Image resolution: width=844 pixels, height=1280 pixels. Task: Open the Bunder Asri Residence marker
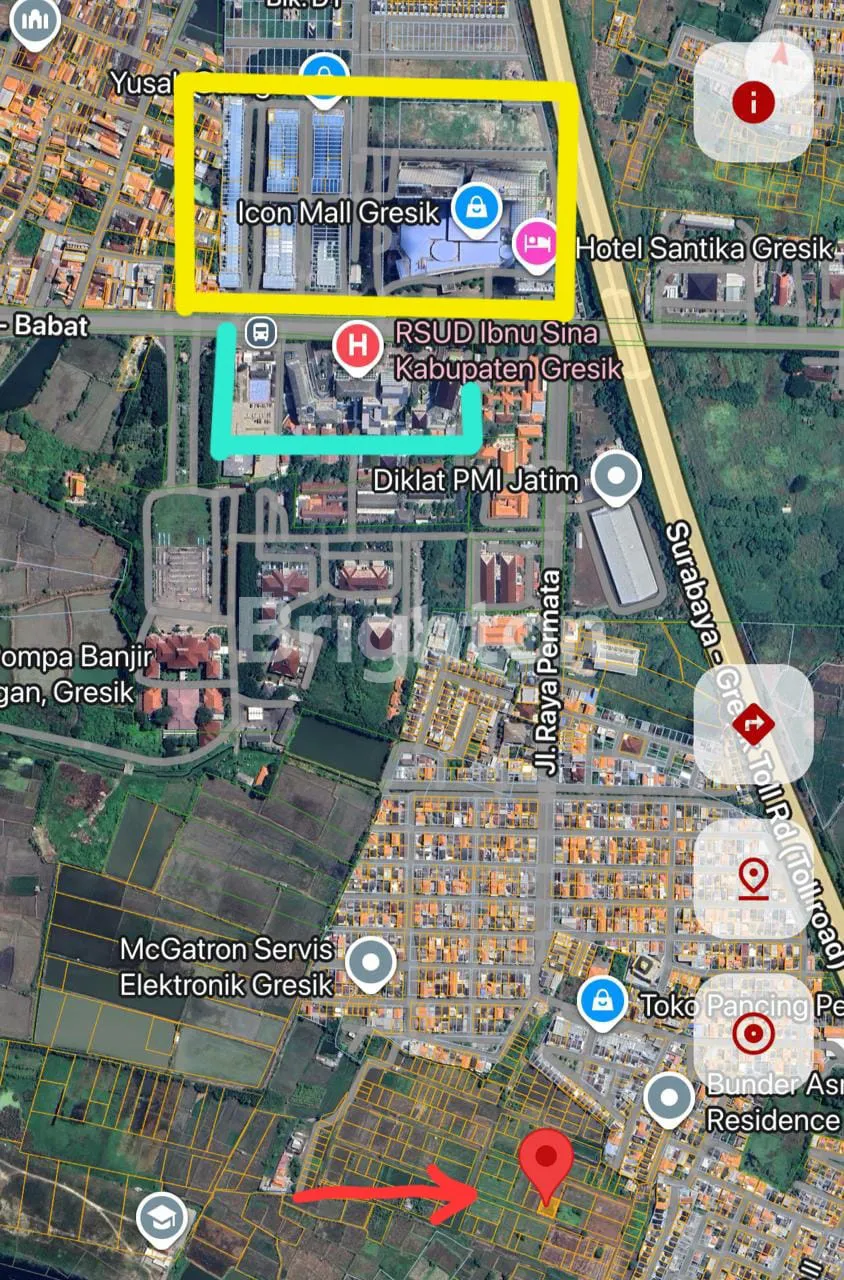(668, 1098)
